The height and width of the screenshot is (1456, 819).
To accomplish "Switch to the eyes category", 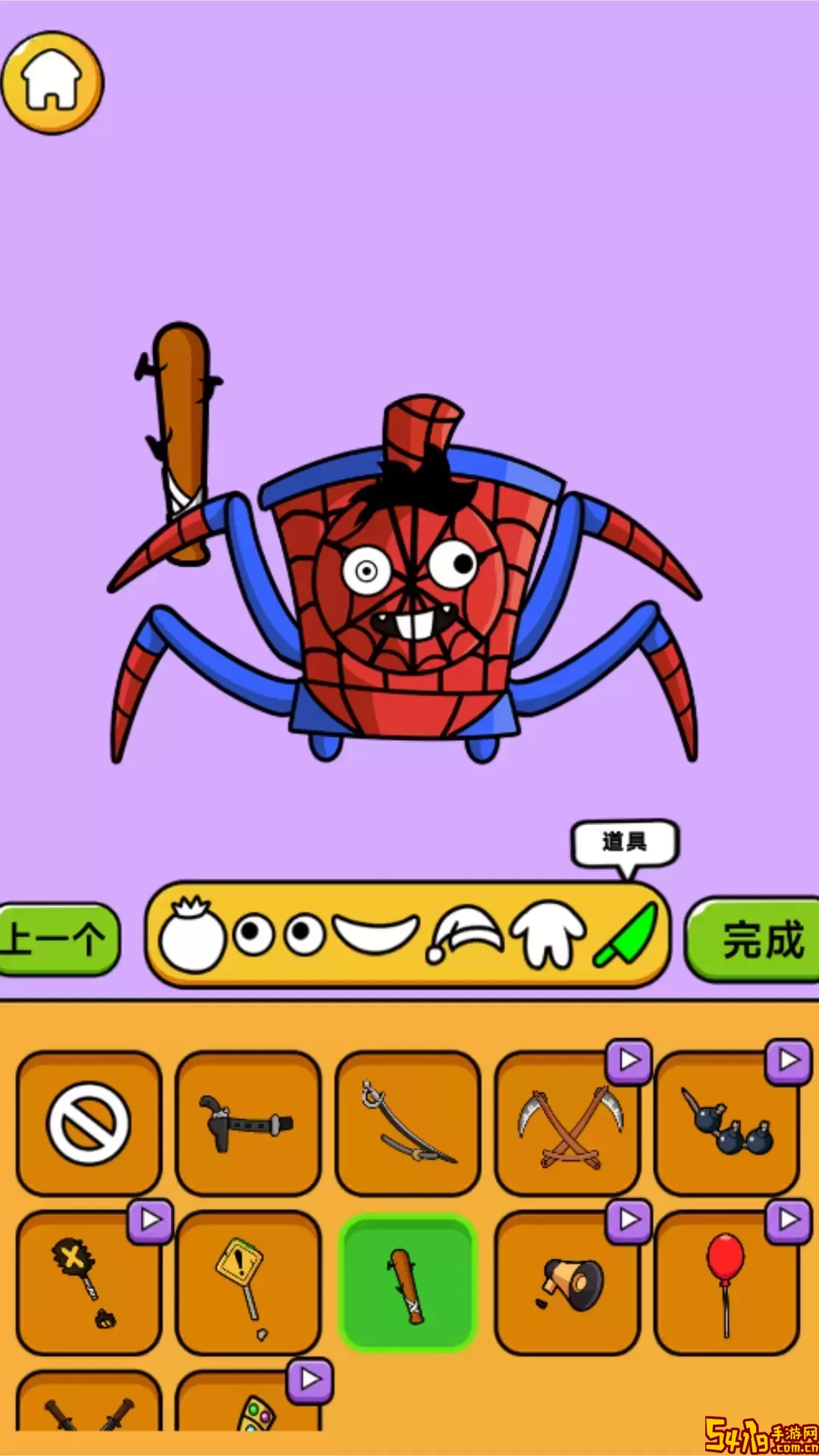I will point(278,934).
